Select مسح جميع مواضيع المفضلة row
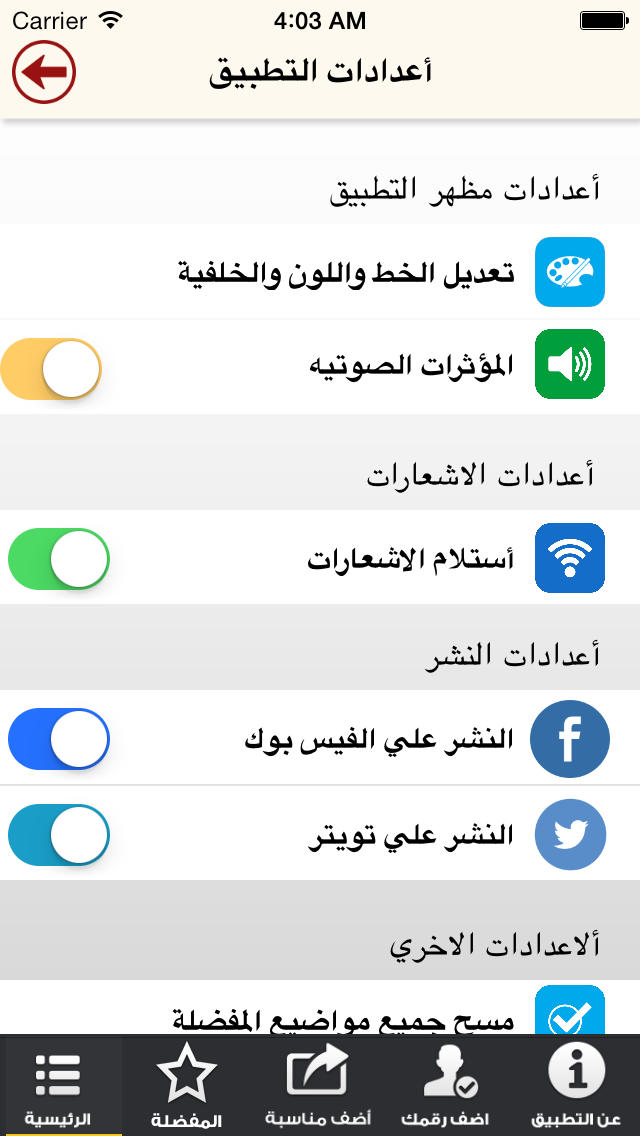 pos(320,1008)
